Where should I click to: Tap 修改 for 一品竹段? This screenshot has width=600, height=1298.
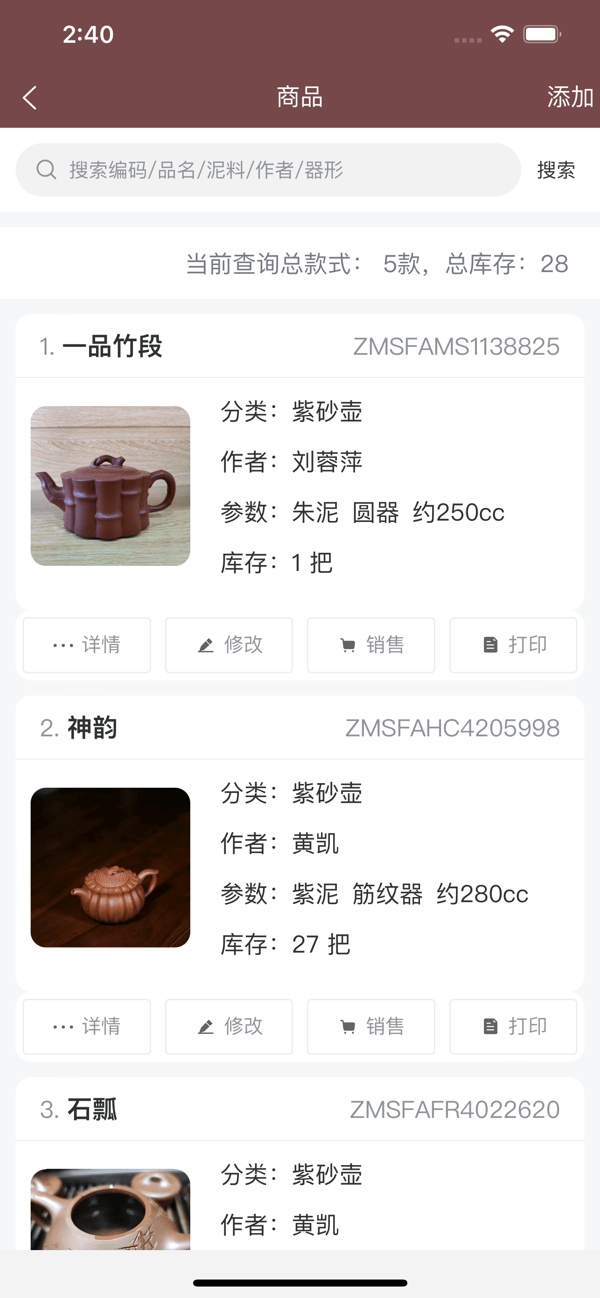tap(229, 645)
